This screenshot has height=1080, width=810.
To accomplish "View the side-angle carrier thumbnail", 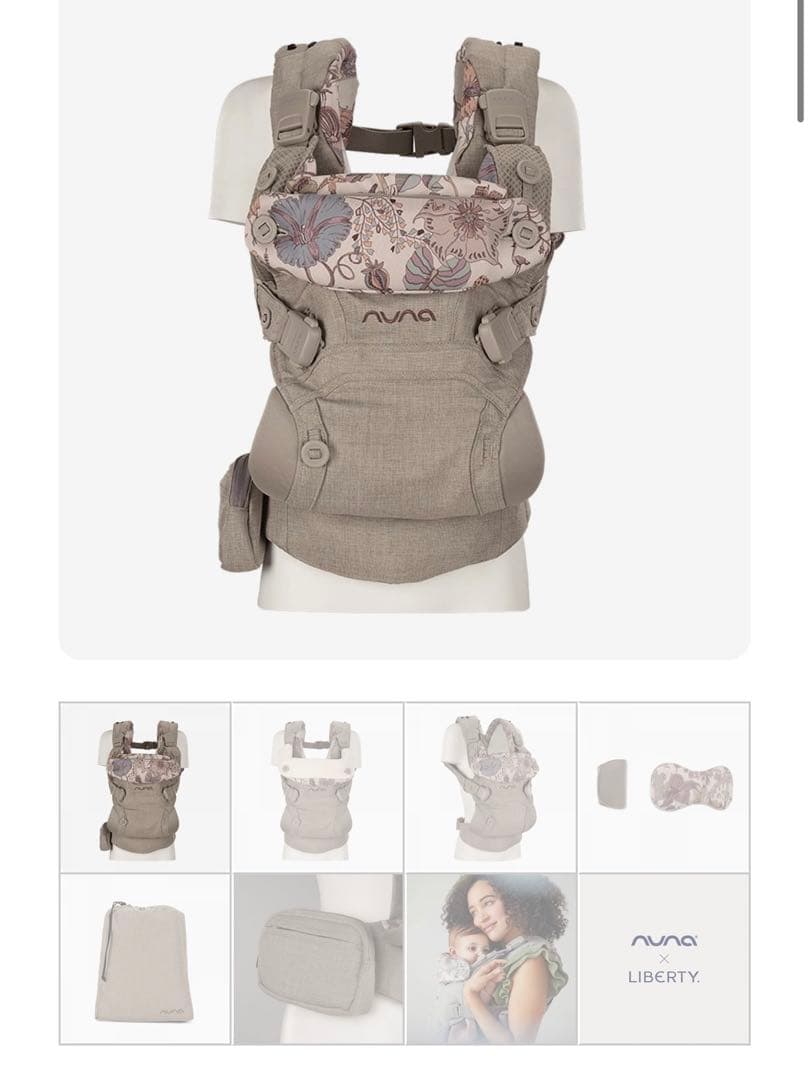I will click(491, 787).
